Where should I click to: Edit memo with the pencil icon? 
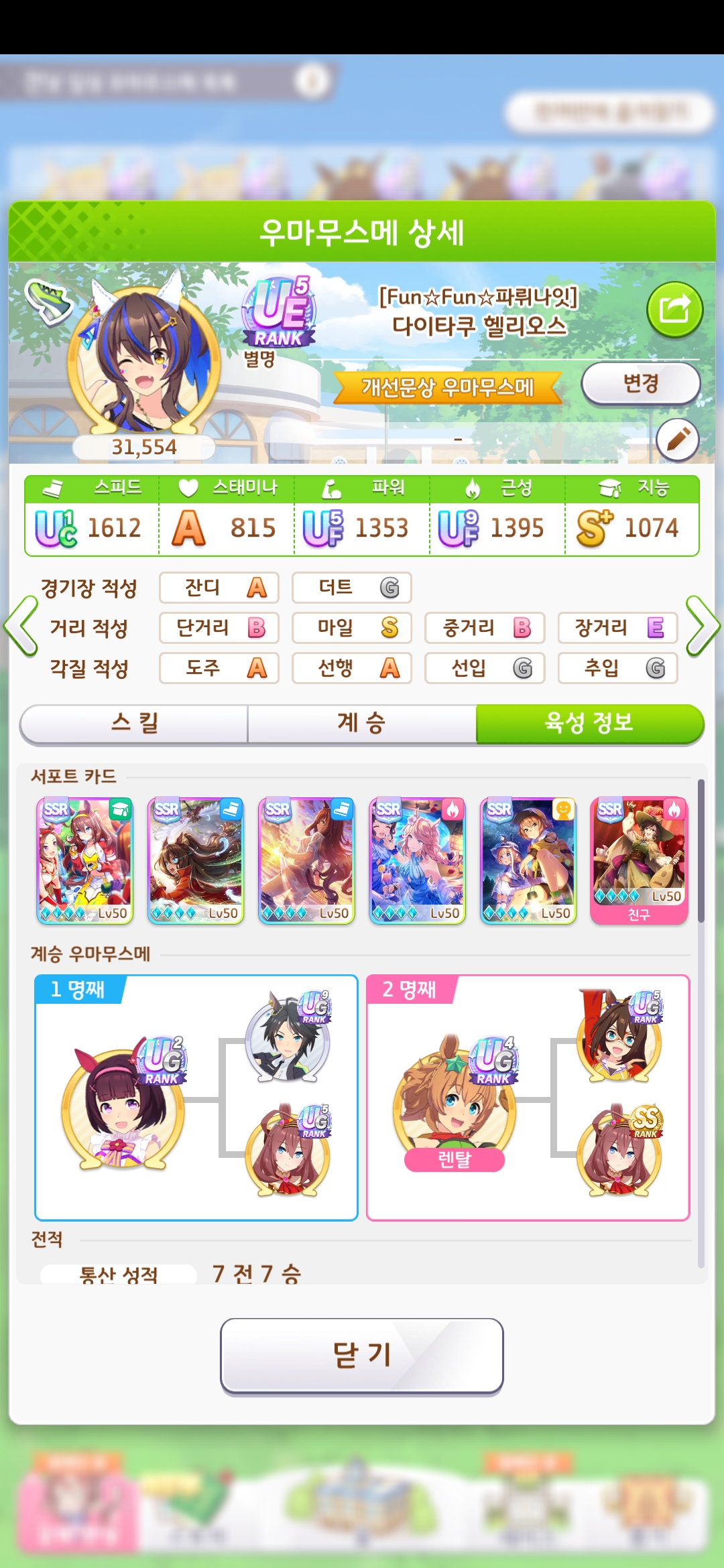[677, 440]
